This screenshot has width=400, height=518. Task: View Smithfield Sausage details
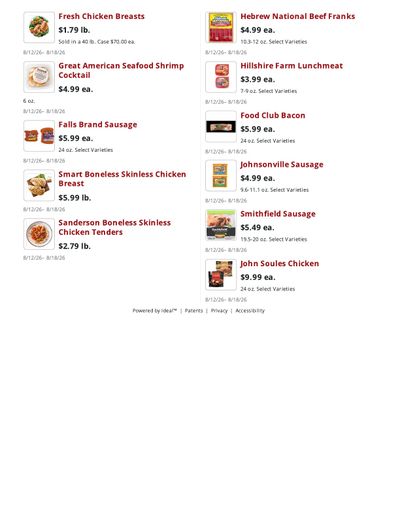pyautogui.click(x=278, y=214)
